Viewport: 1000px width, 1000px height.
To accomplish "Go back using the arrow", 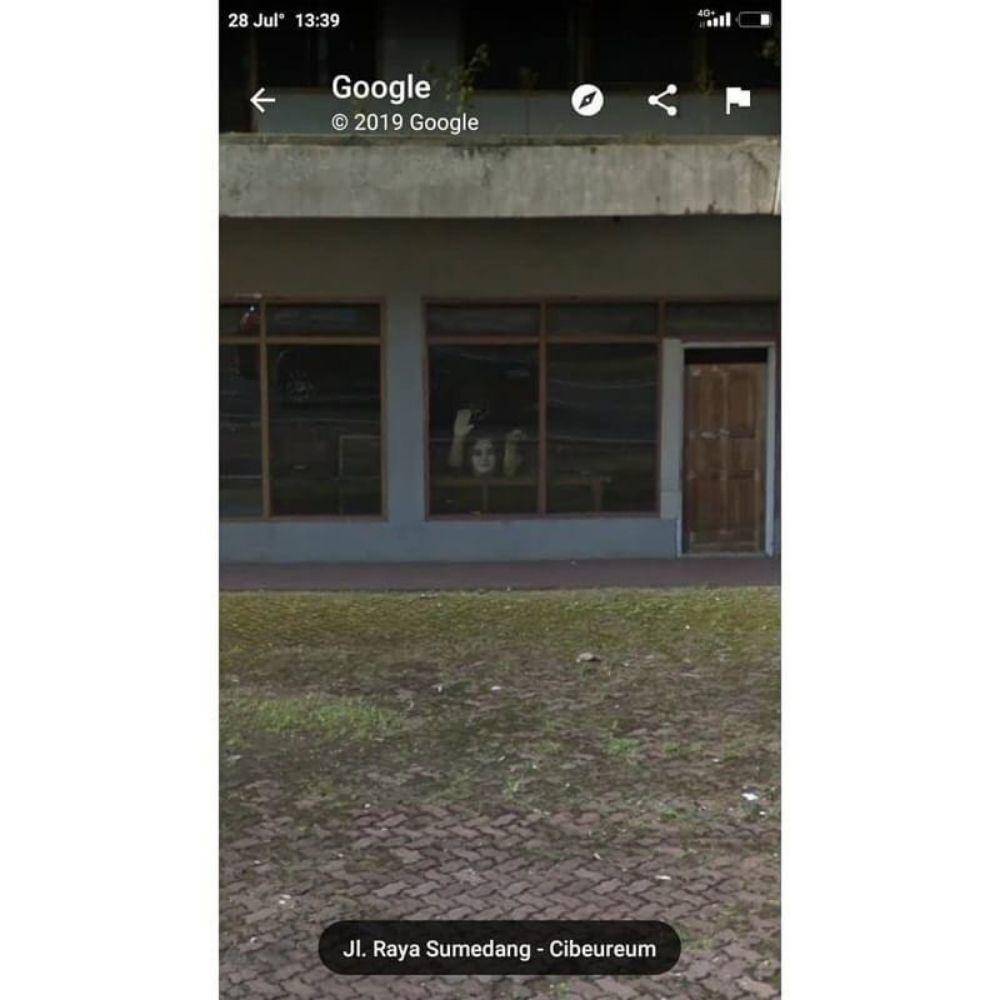I will [262, 100].
